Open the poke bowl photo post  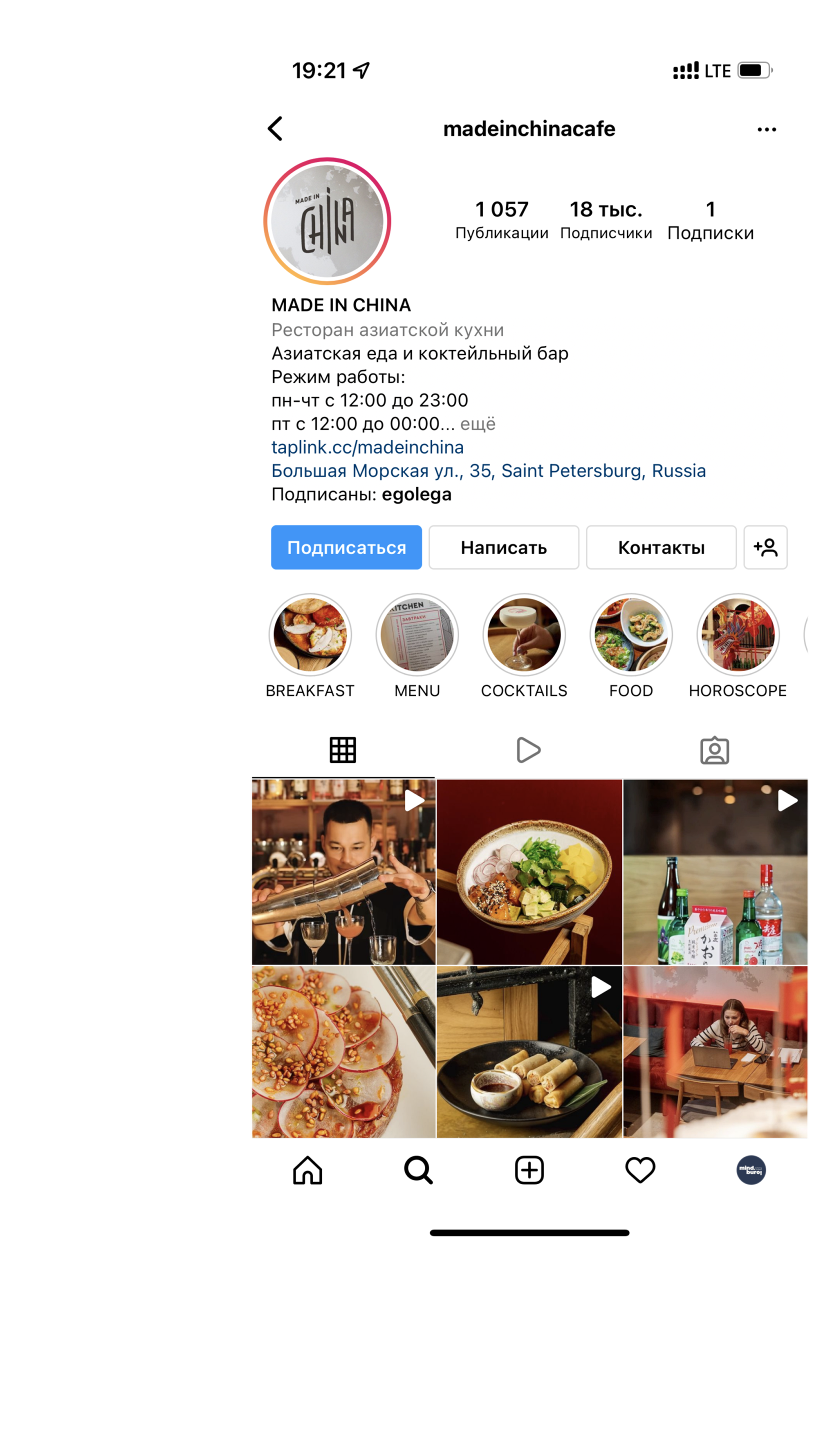pos(529,871)
